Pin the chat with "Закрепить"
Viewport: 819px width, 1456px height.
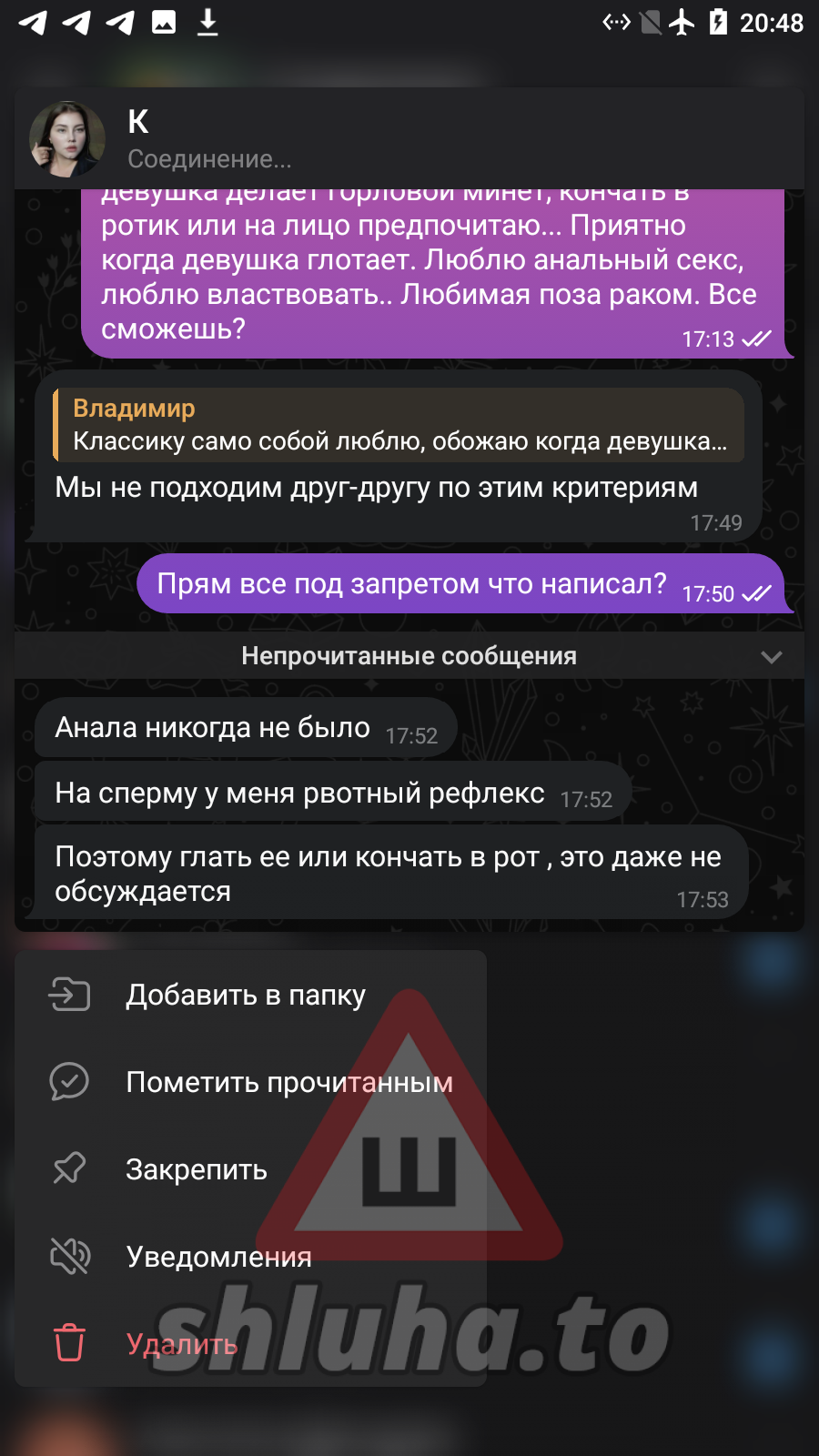[x=197, y=1169]
